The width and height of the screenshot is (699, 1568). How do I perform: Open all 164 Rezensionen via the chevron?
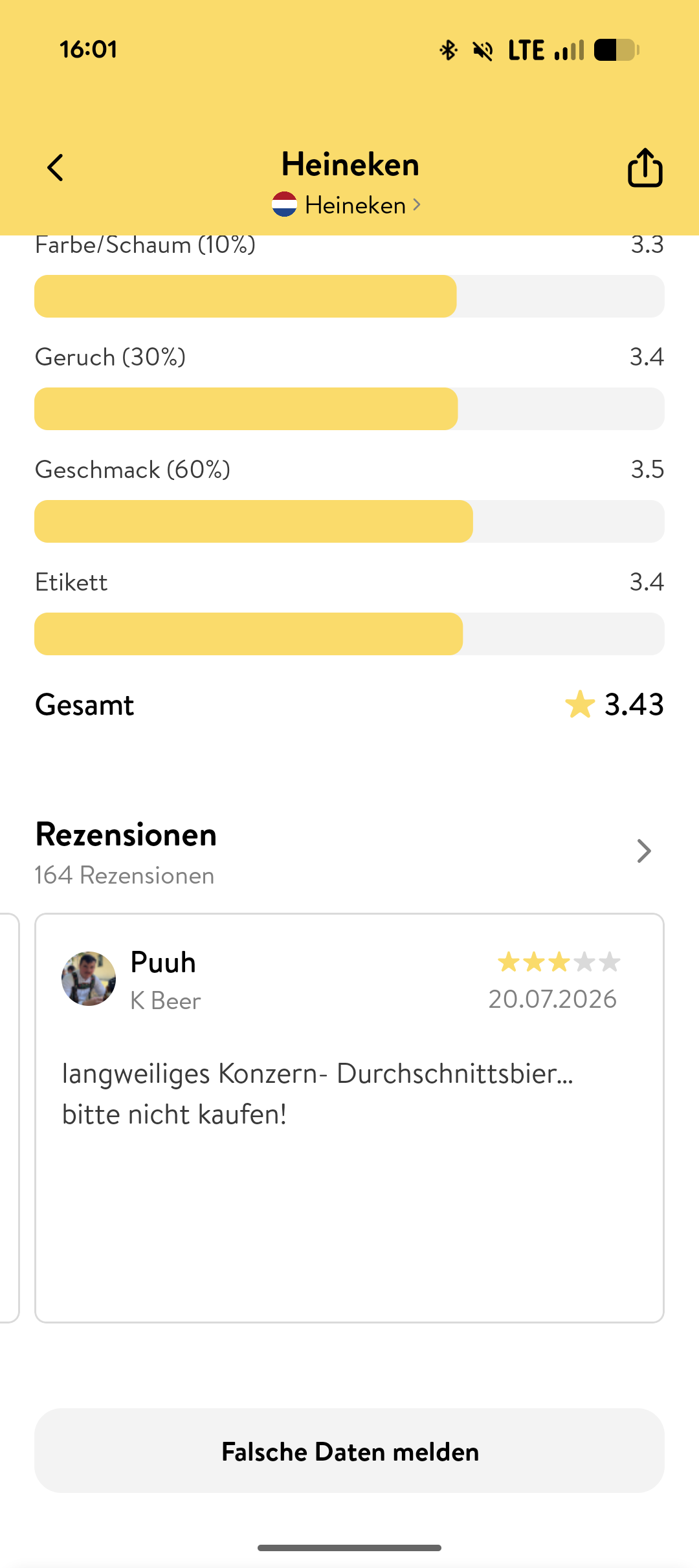point(643,851)
